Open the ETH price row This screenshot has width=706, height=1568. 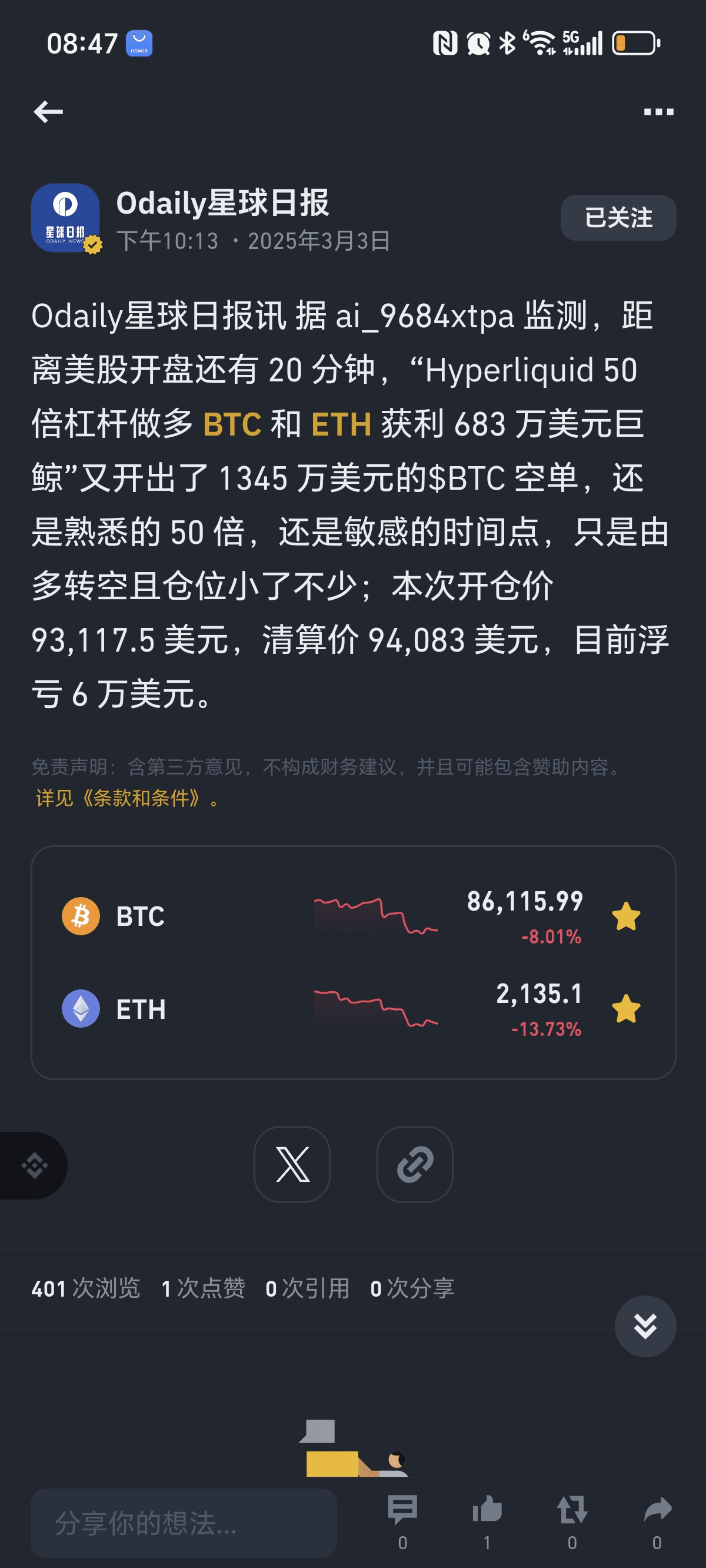click(x=353, y=1009)
